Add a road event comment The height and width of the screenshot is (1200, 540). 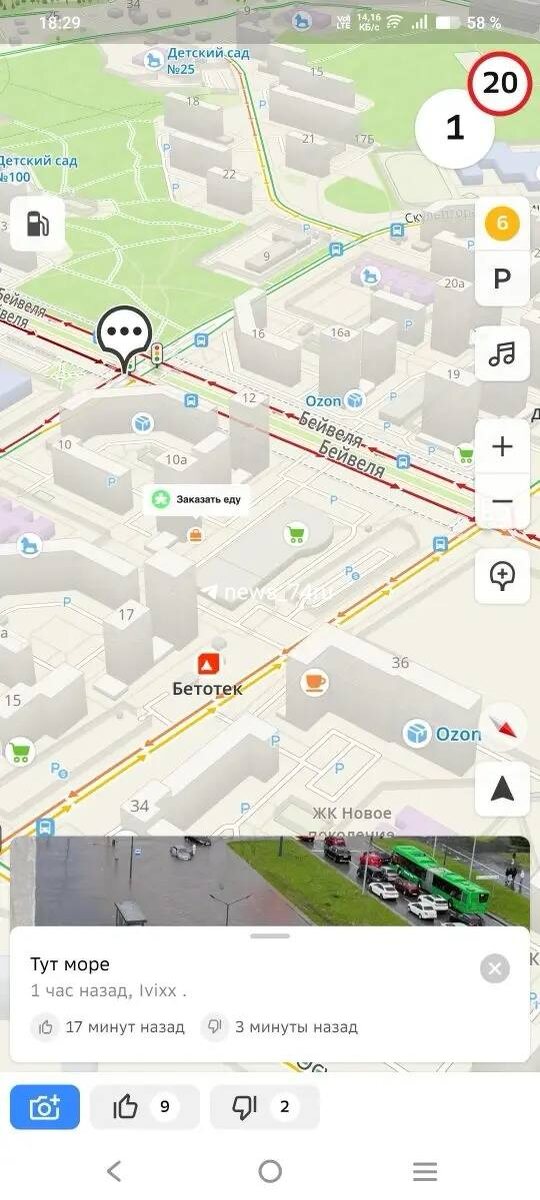coord(502,576)
